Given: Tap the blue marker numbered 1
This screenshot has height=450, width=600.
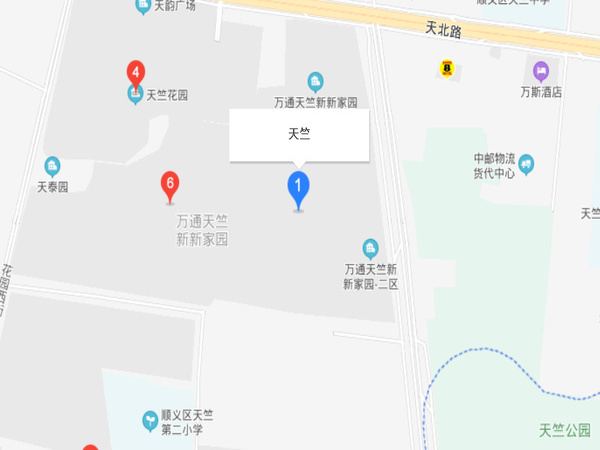Looking at the screenshot, I should pos(298,187).
